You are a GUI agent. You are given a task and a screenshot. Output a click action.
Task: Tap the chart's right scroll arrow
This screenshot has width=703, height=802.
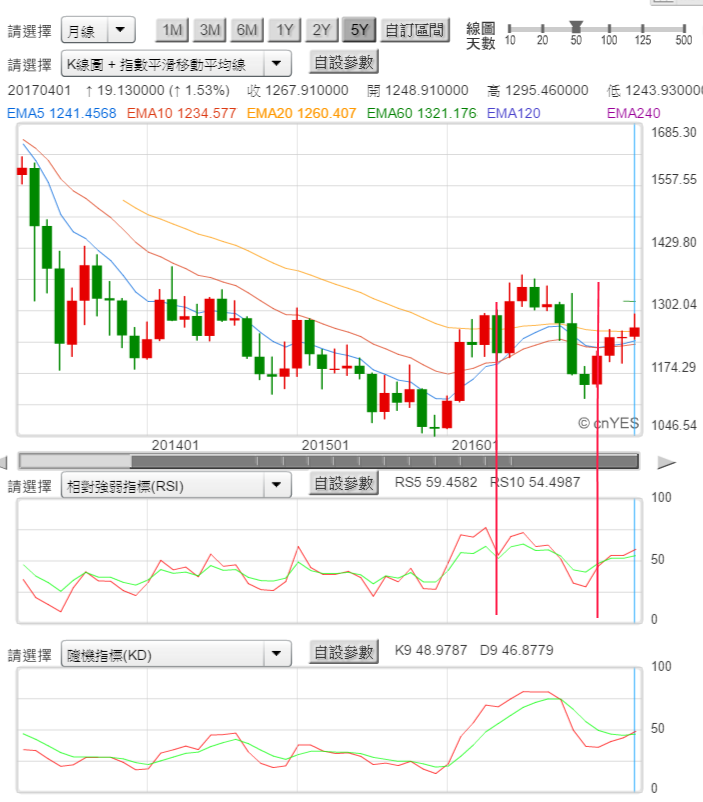click(x=667, y=461)
